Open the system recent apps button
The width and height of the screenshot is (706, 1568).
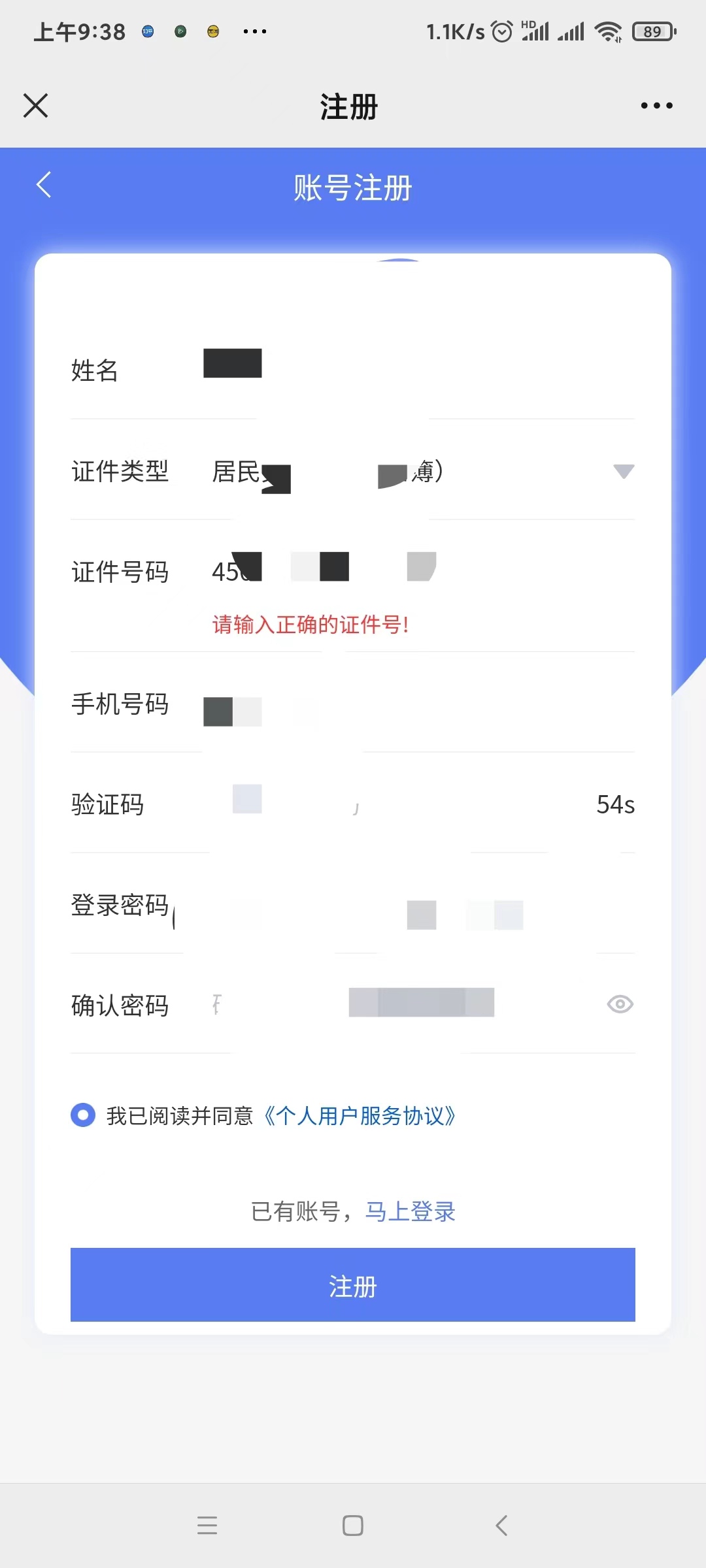207,1526
